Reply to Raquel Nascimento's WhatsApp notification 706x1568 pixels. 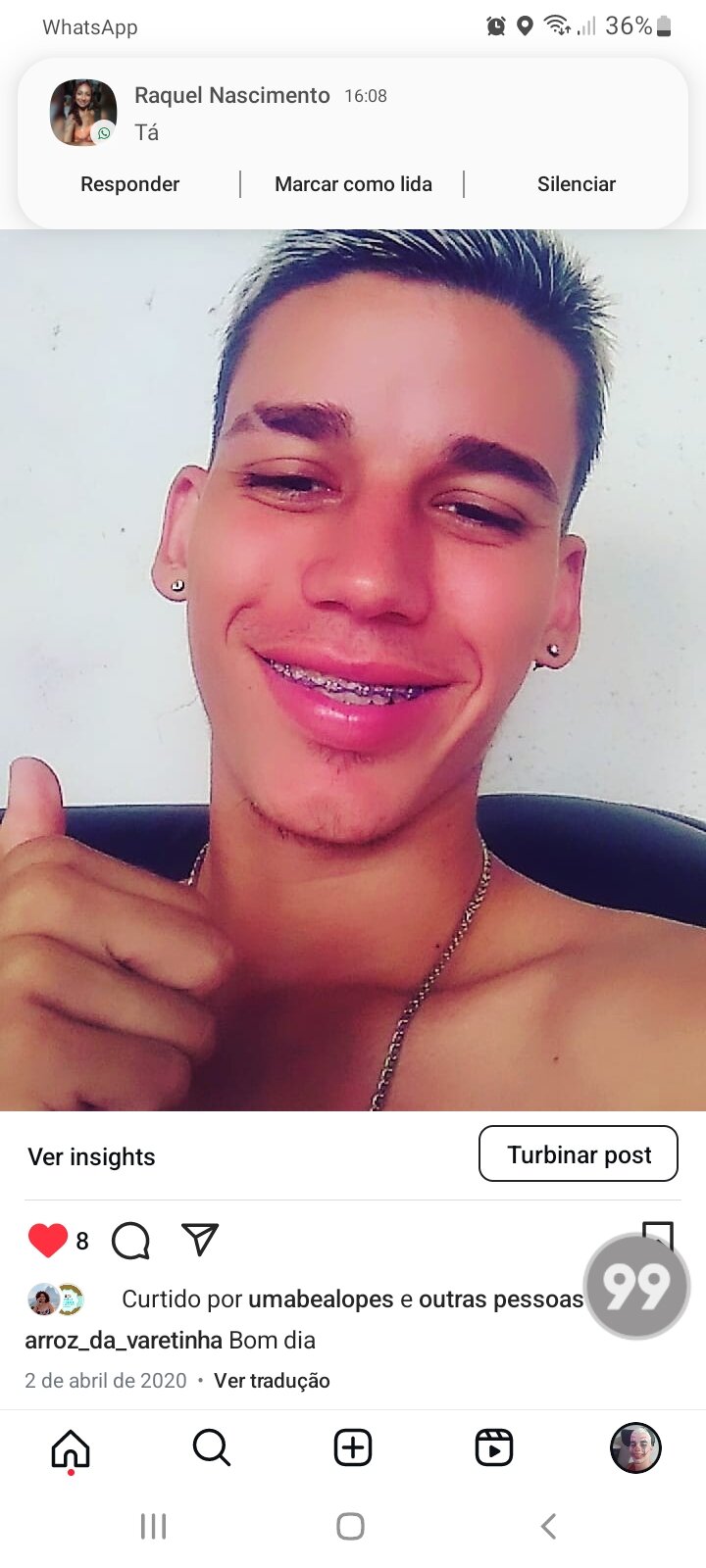[129, 184]
